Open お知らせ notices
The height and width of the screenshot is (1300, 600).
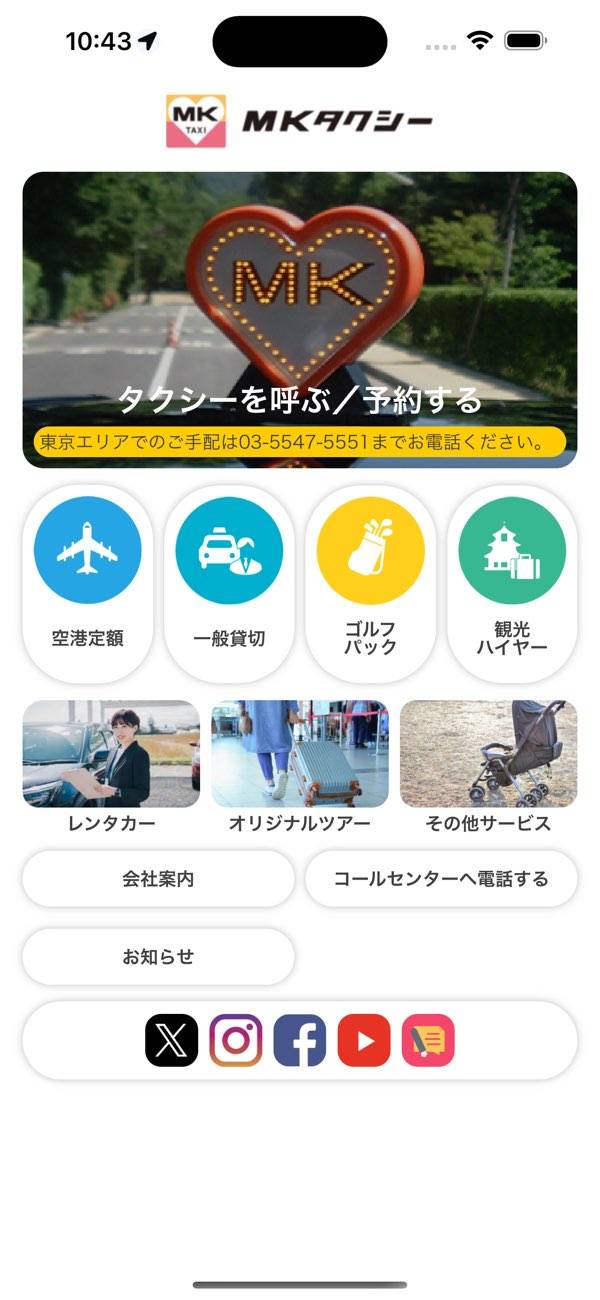[158, 957]
